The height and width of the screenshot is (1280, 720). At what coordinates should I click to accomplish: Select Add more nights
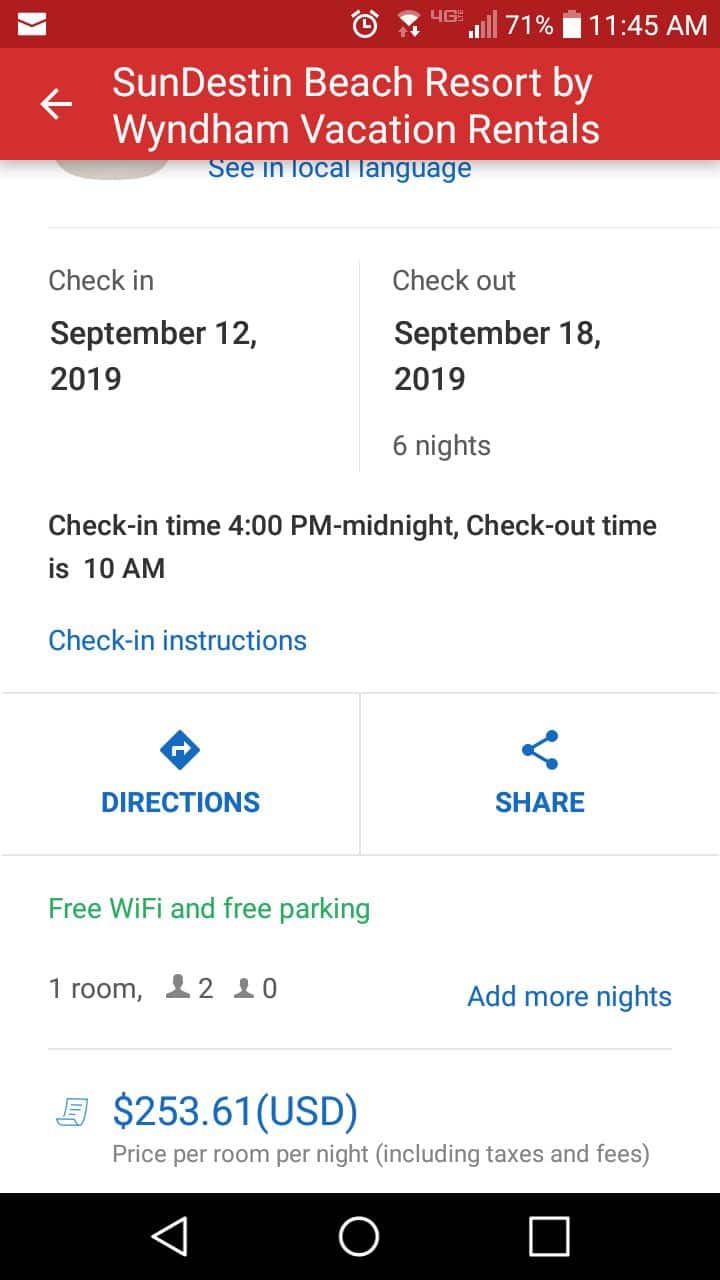[569, 996]
